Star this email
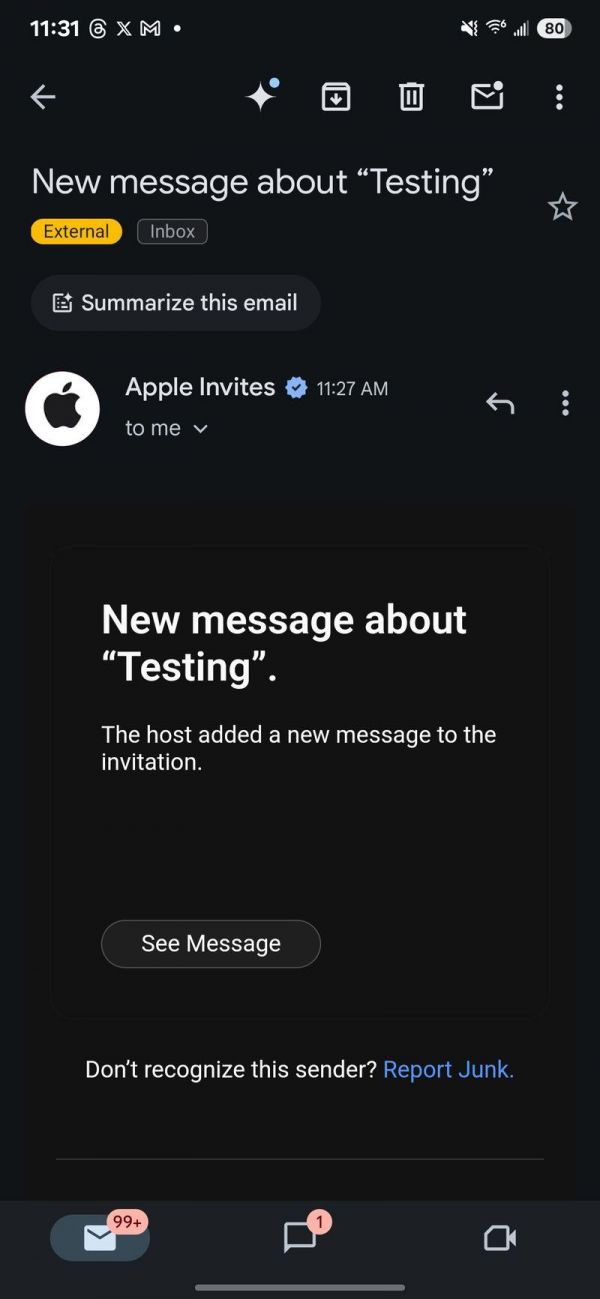The width and height of the screenshot is (600, 1299). pyautogui.click(x=563, y=207)
